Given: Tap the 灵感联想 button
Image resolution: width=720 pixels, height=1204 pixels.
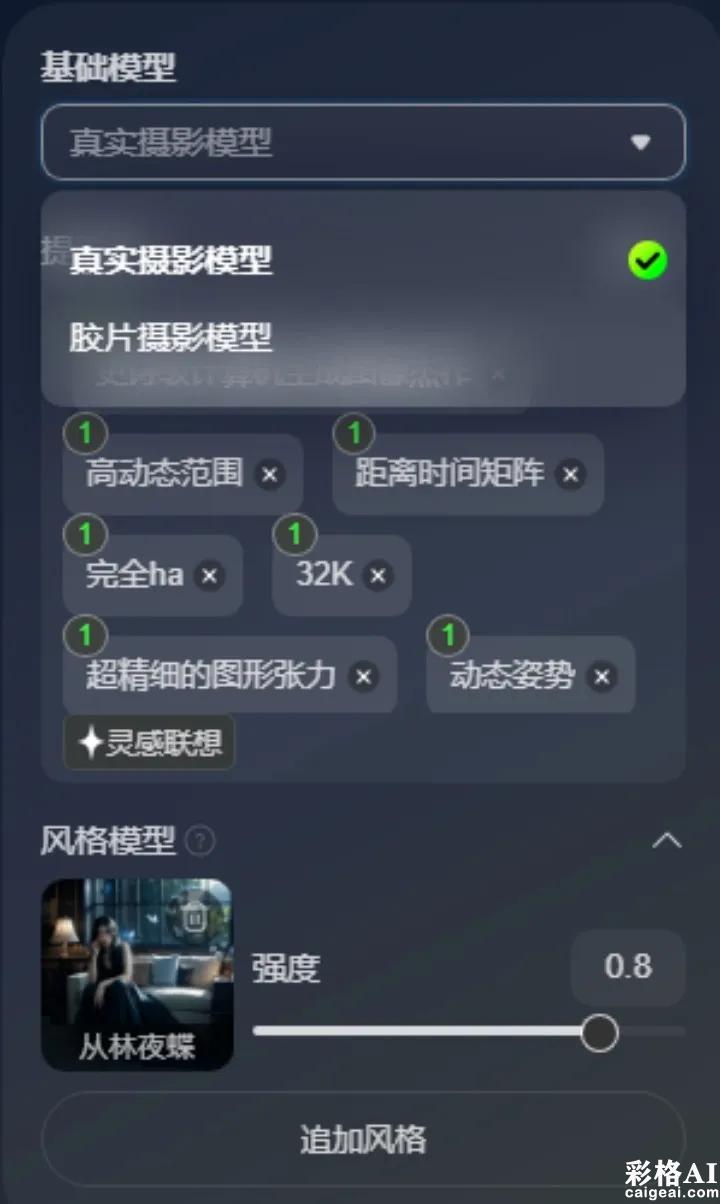Looking at the screenshot, I should [149, 743].
